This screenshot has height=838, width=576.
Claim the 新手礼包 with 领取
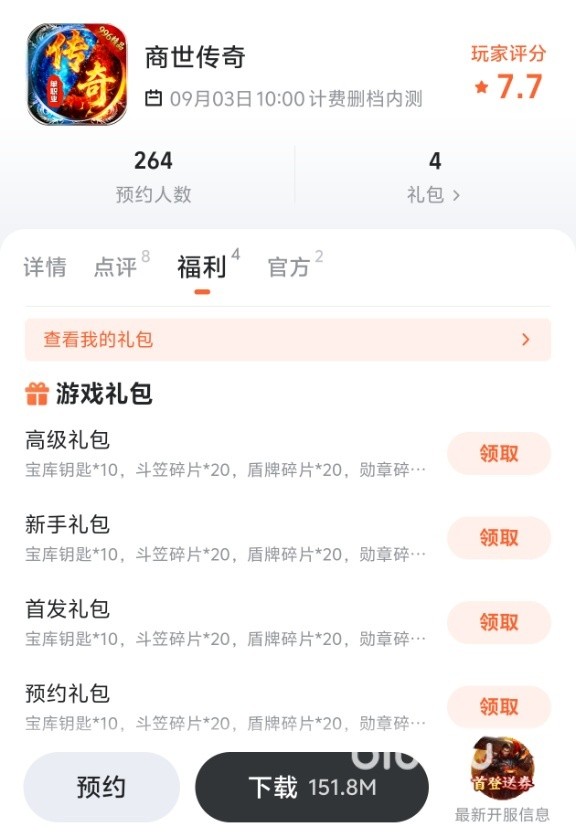point(499,538)
